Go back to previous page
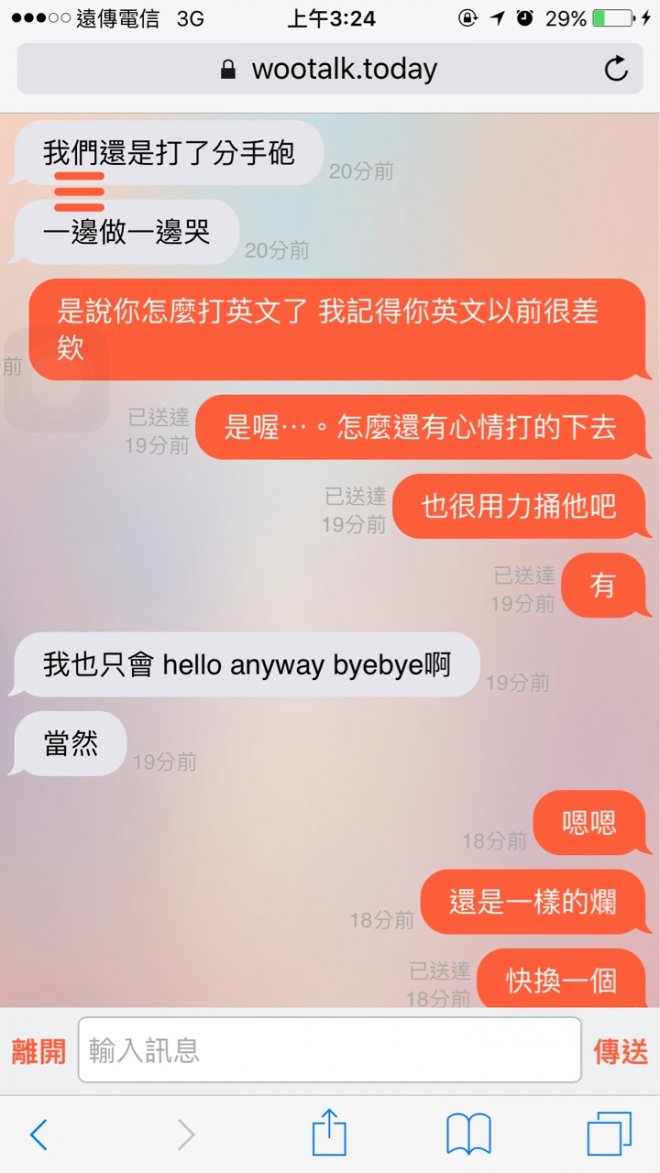This screenshot has width=660, height=1173. [x=39, y=1134]
